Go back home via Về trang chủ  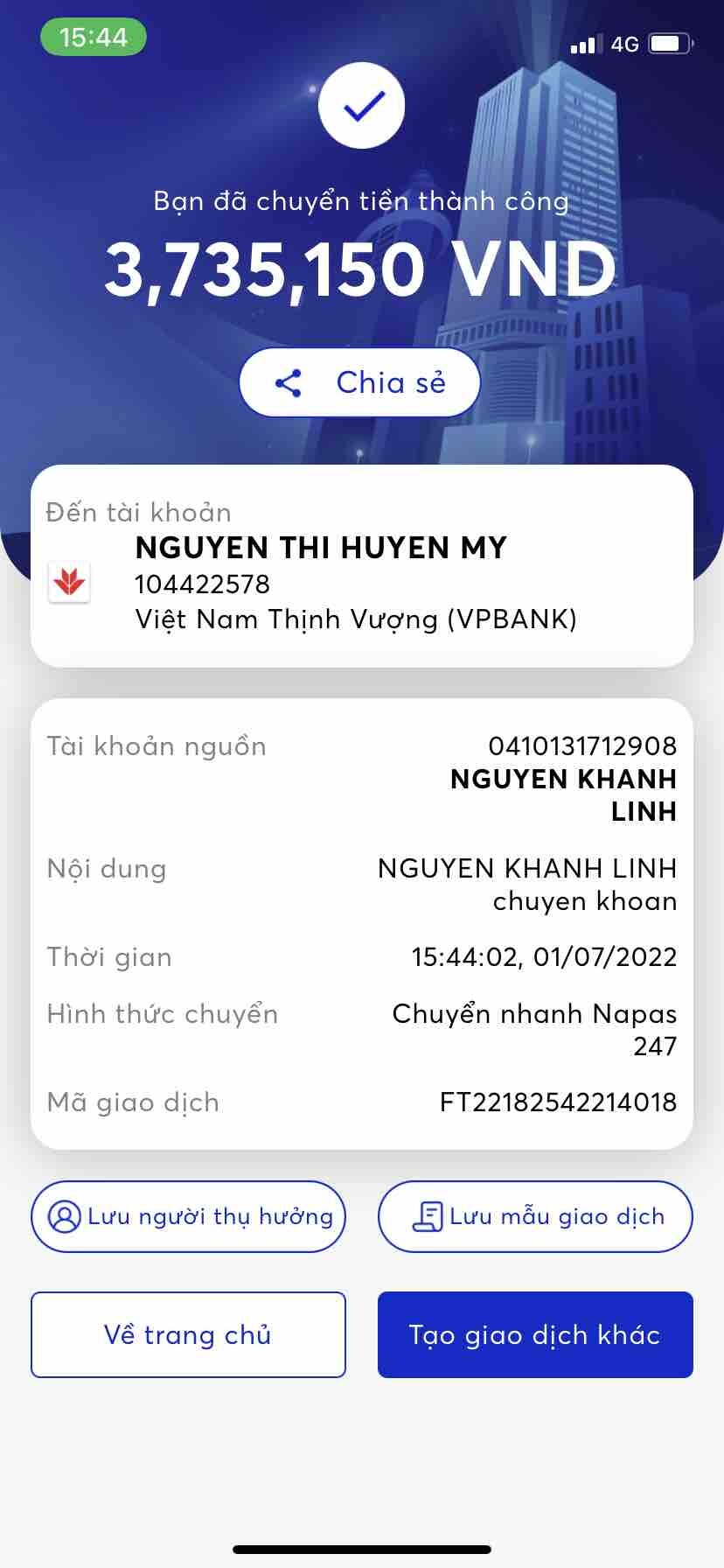point(188,1334)
